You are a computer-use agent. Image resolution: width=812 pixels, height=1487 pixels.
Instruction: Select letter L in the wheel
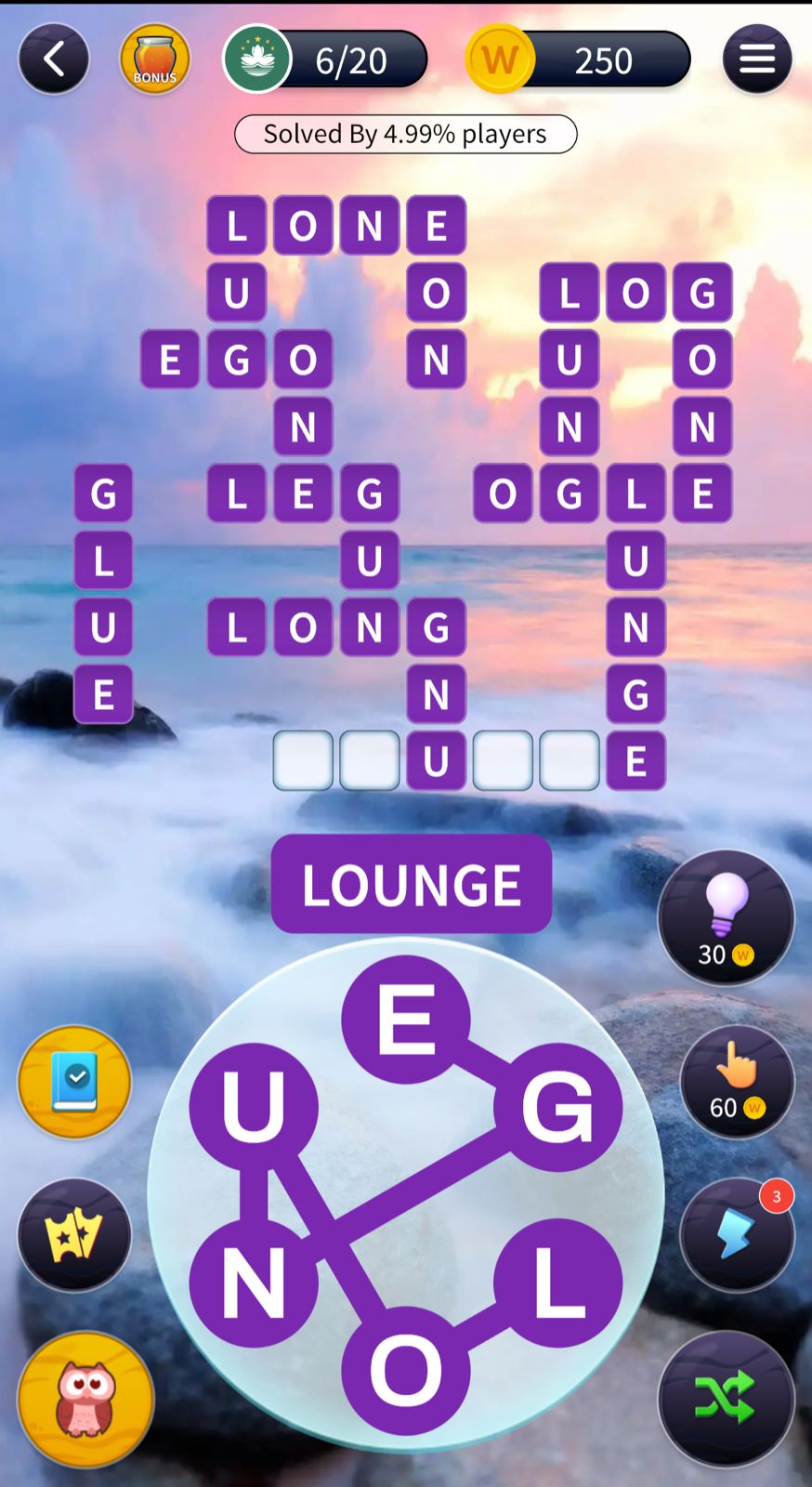point(557,1283)
